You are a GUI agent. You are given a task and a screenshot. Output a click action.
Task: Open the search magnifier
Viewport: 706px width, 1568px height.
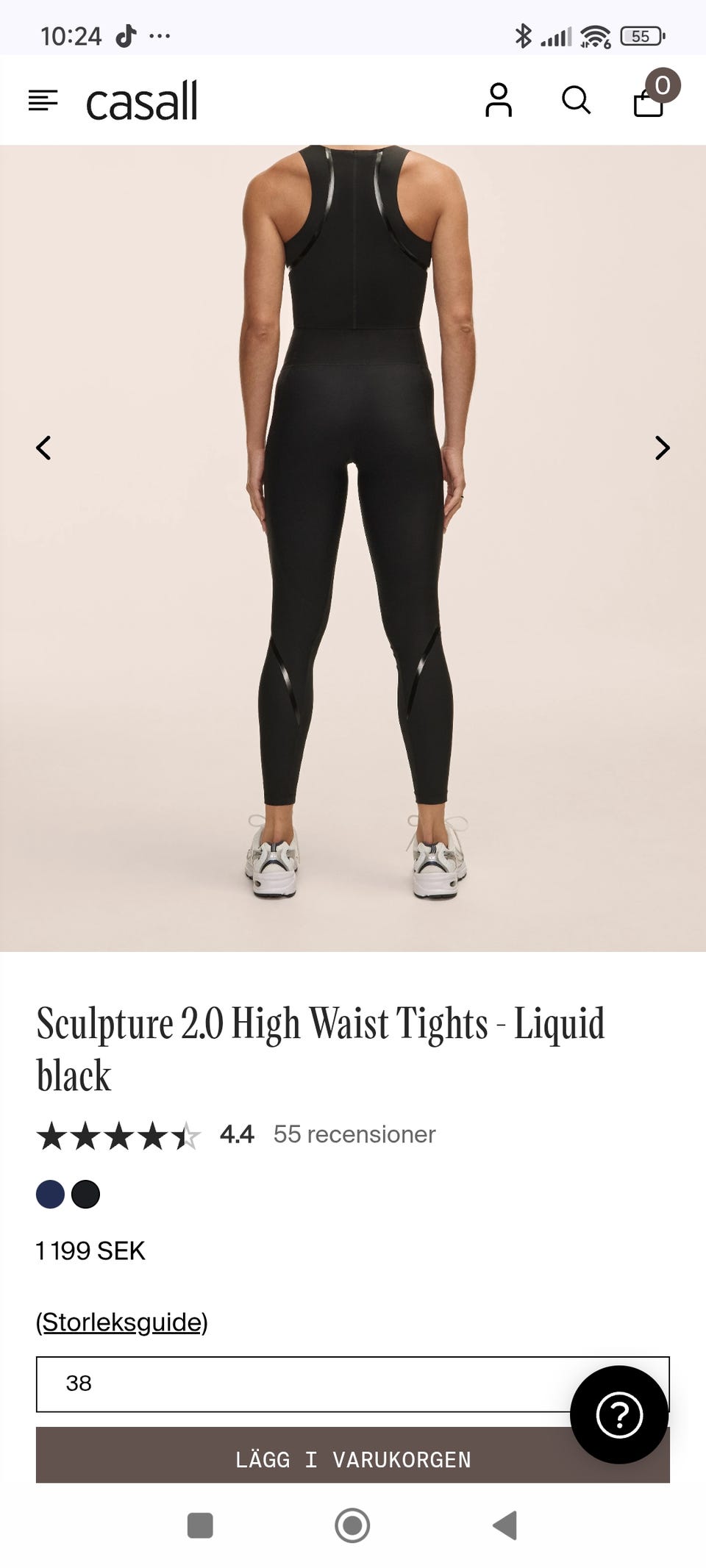(576, 101)
